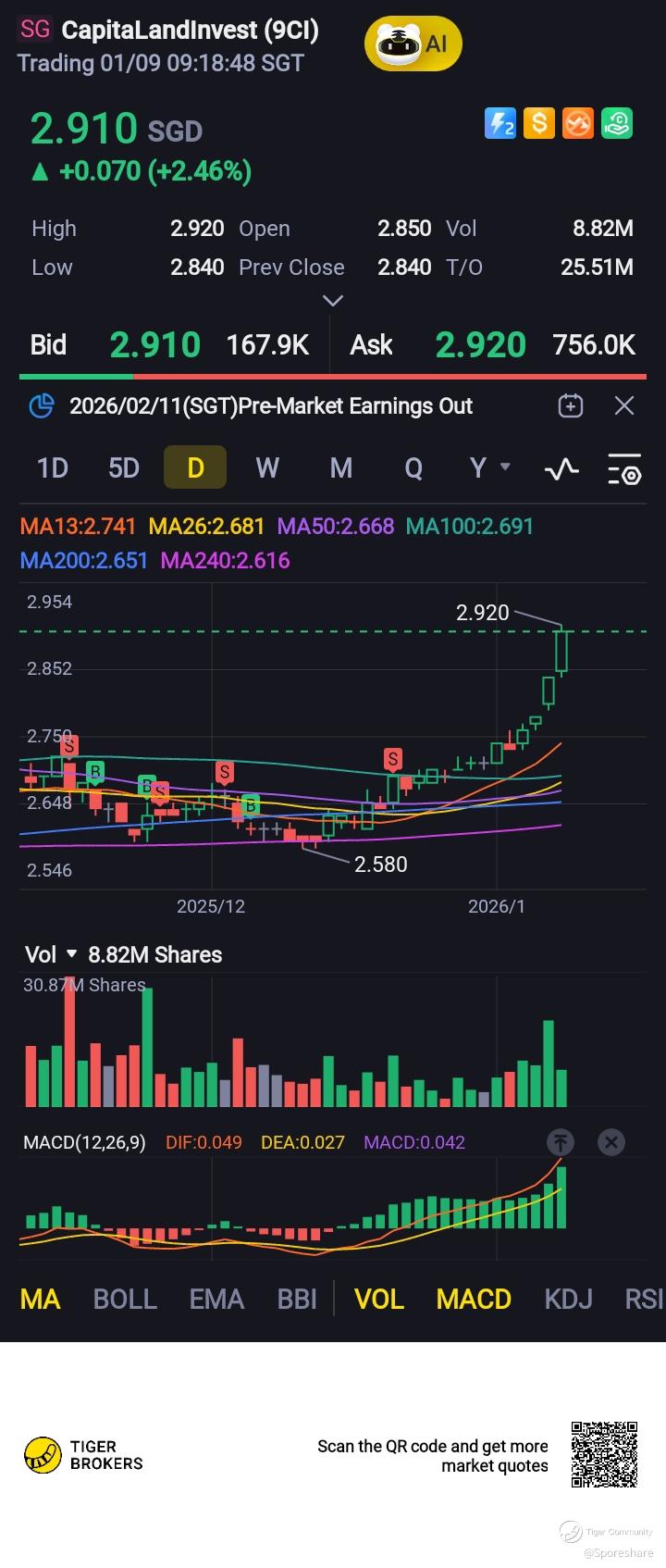This screenshot has height=1568, width=666.
Task: Open the AI assistant button
Action: [413, 44]
